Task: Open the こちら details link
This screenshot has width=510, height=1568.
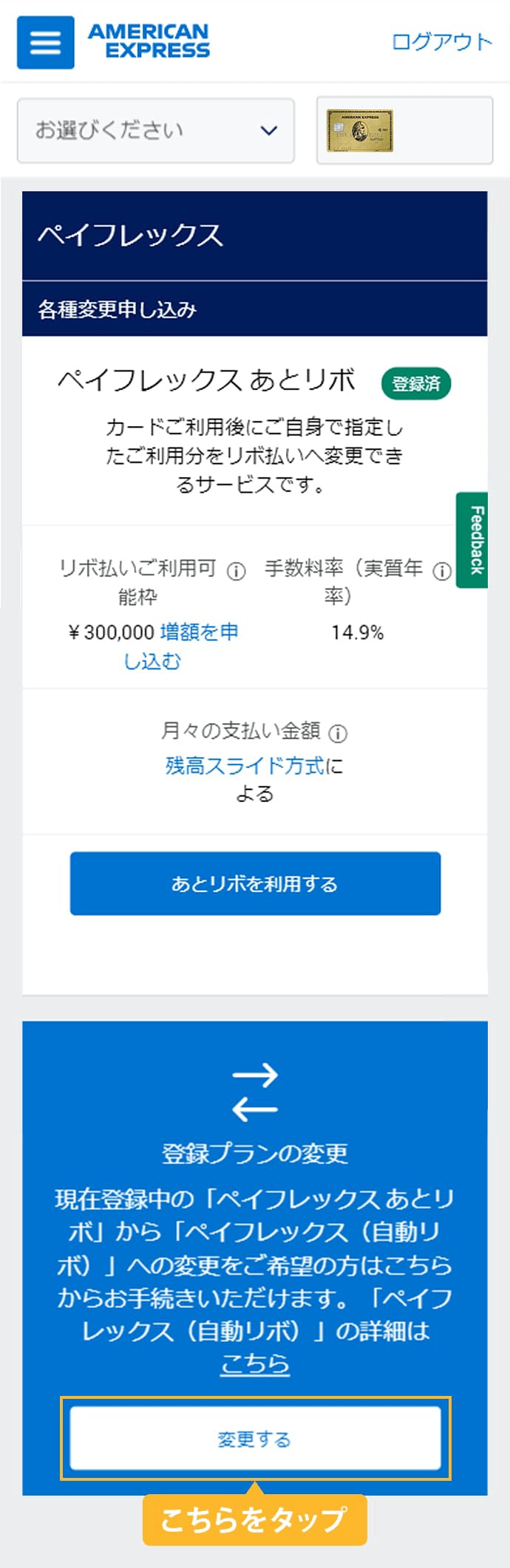Action: coord(255,1363)
